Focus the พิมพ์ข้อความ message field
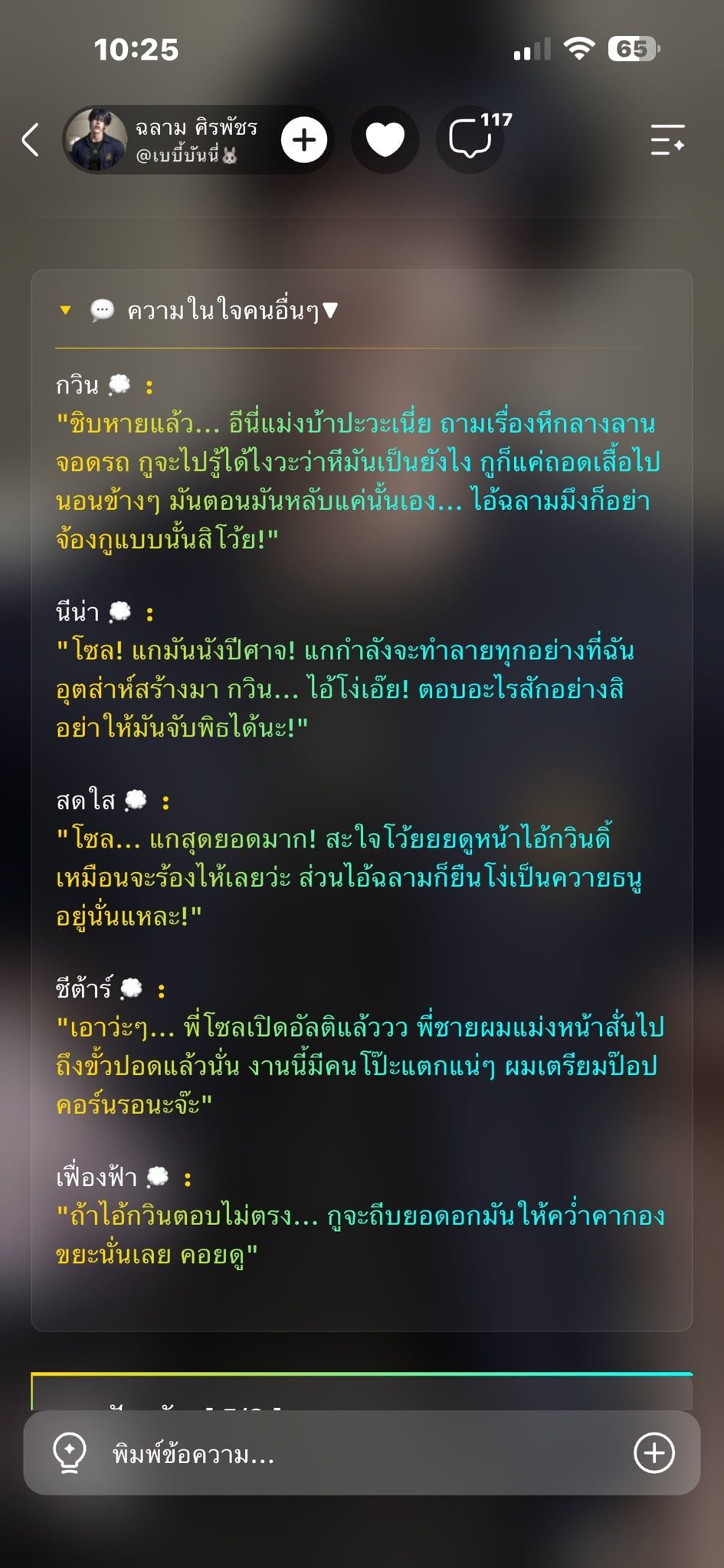Image resolution: width=724 pixels, height=1568 pixels. click(362, 1452)
